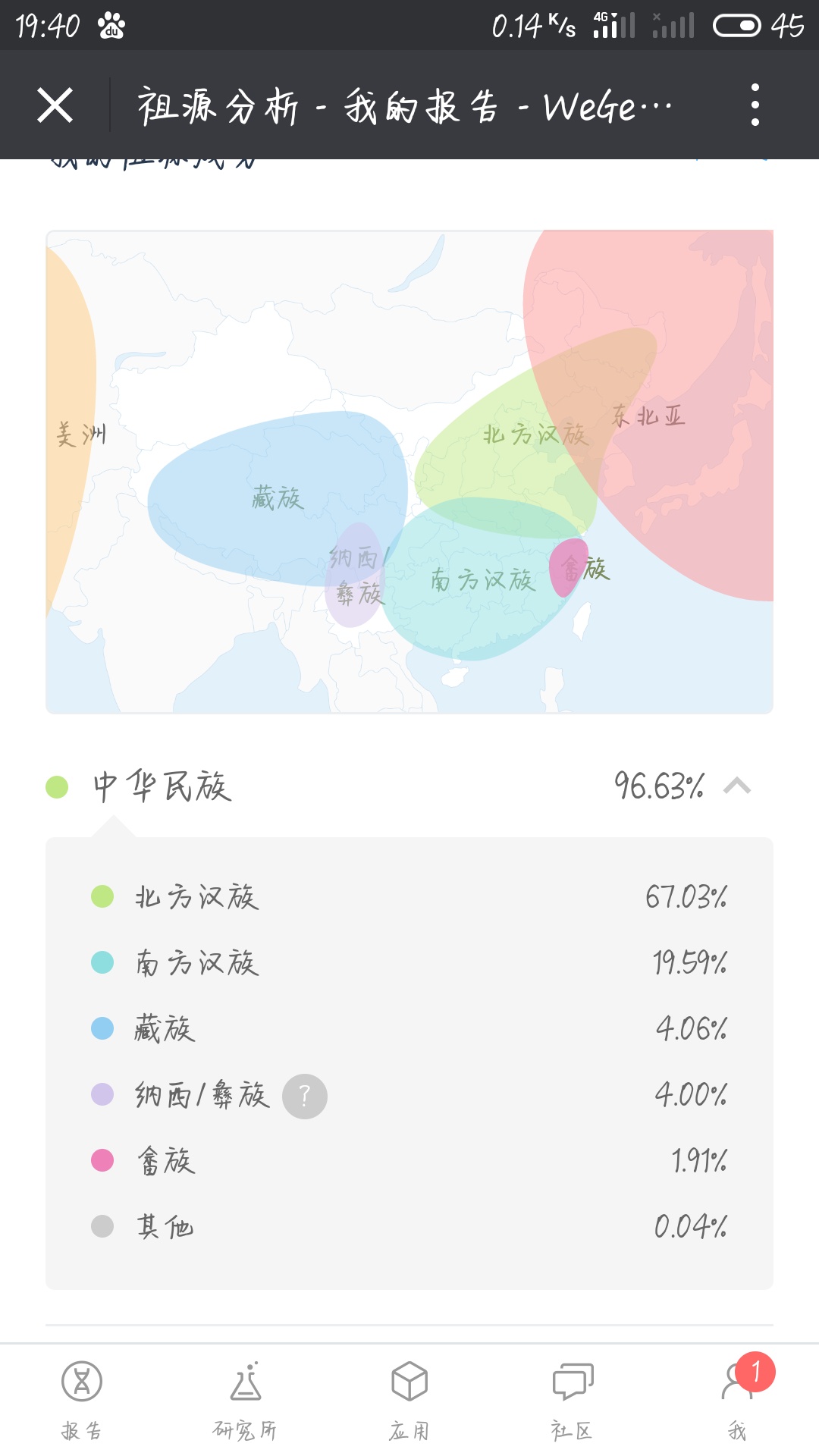This screenshot has width=819, height=1456.
Task: Open the three-dot overflow menu
Action: (755, 105)
